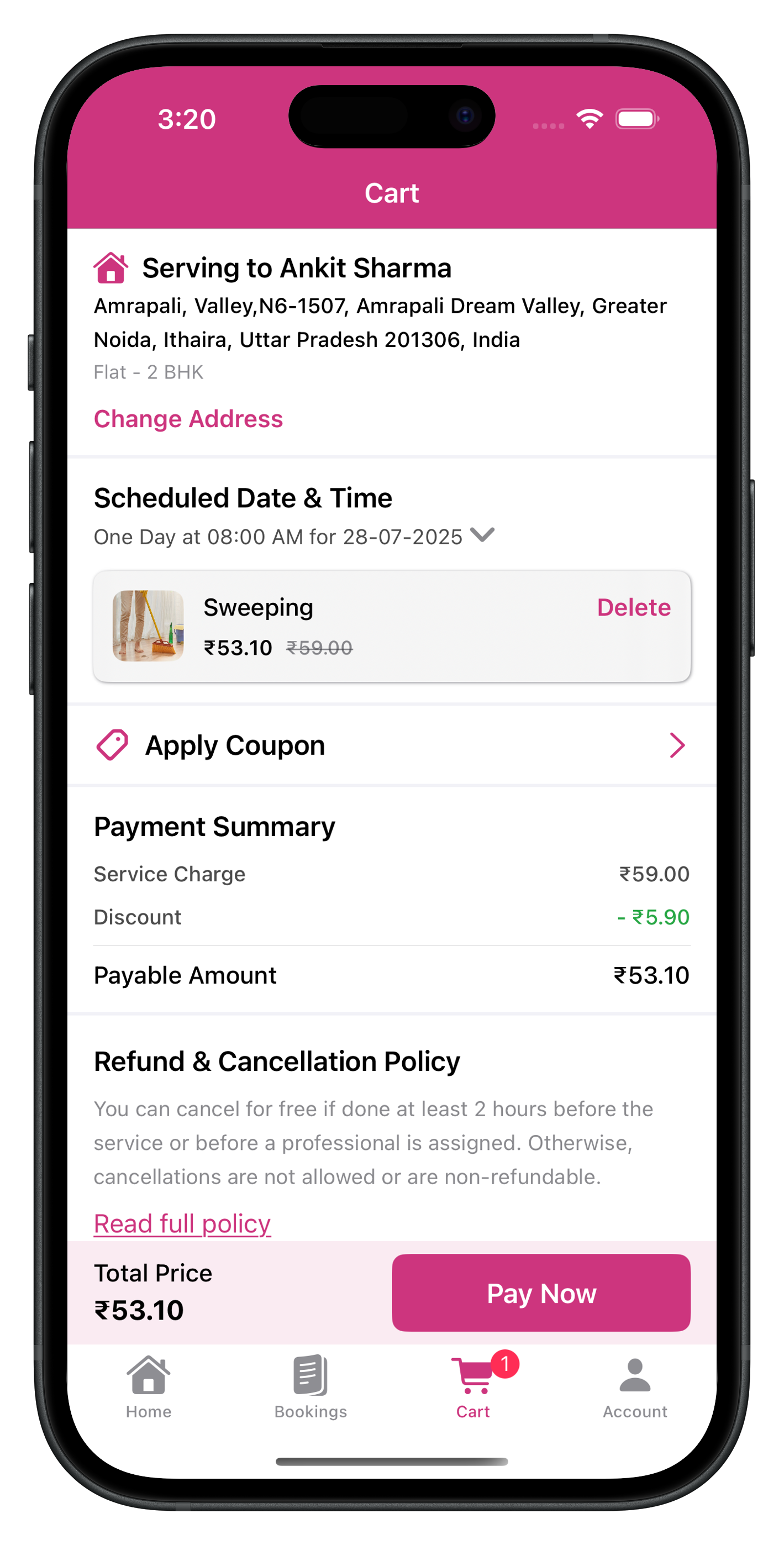Image resolution: width=784 pixels, height=1545 pixels.
Task: Go to the Bookings tab
Action: coord(311,1386)
